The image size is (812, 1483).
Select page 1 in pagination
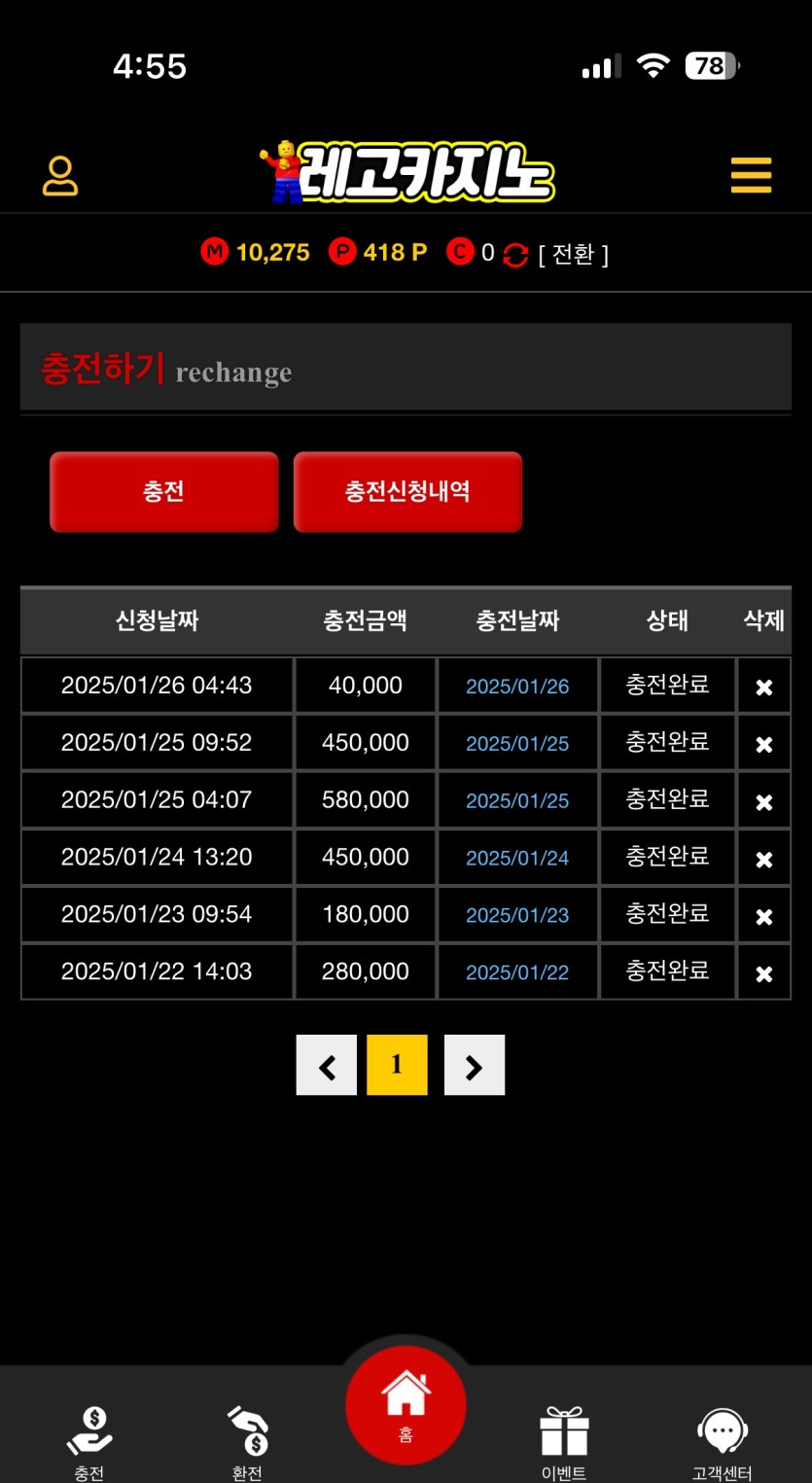(x=397, y=1066)
